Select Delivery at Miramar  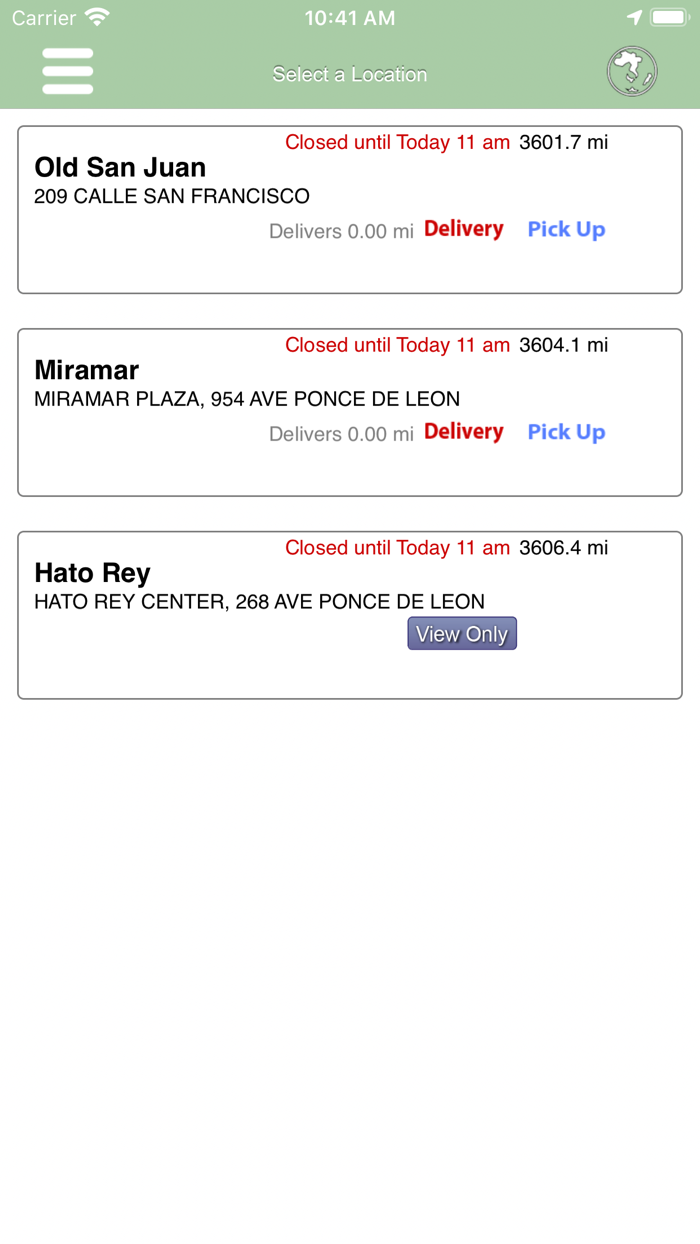464,432
